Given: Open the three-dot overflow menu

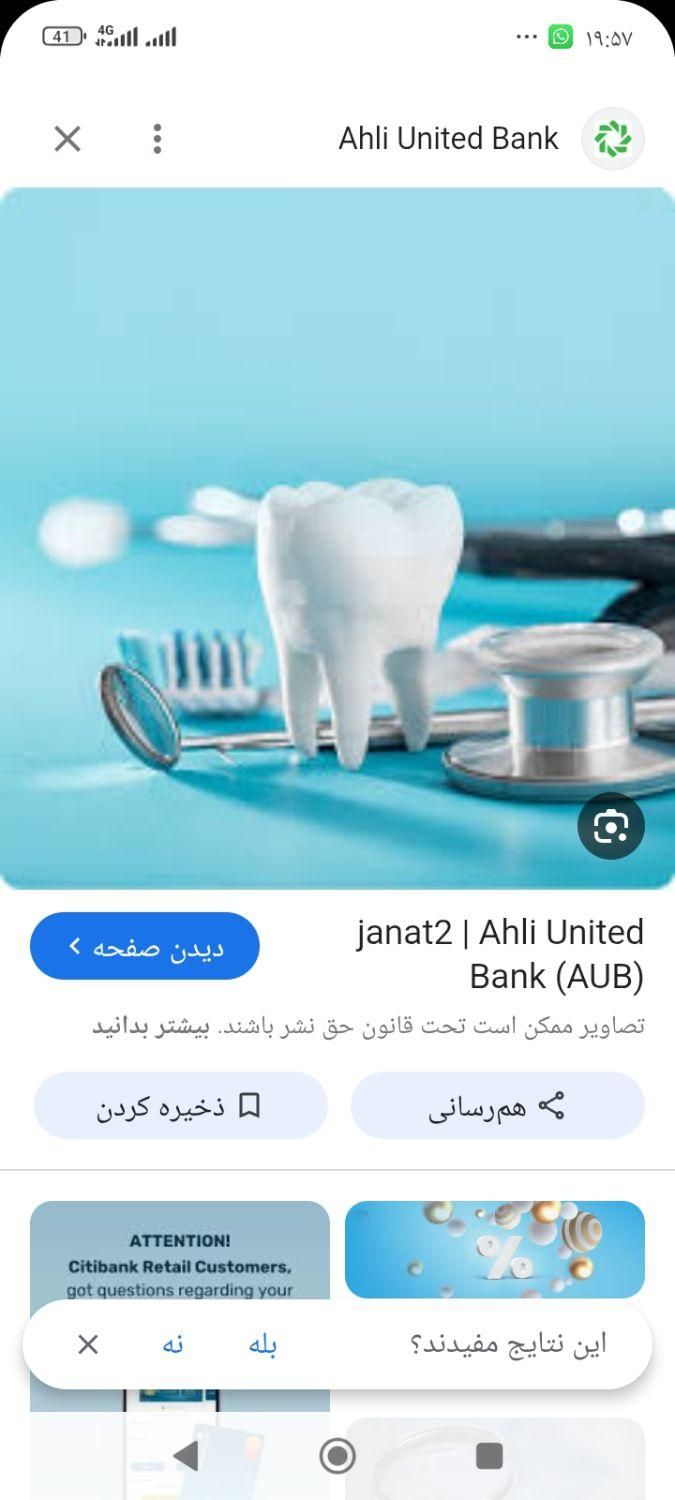Looking at the screenshot, I should point(157,139).
